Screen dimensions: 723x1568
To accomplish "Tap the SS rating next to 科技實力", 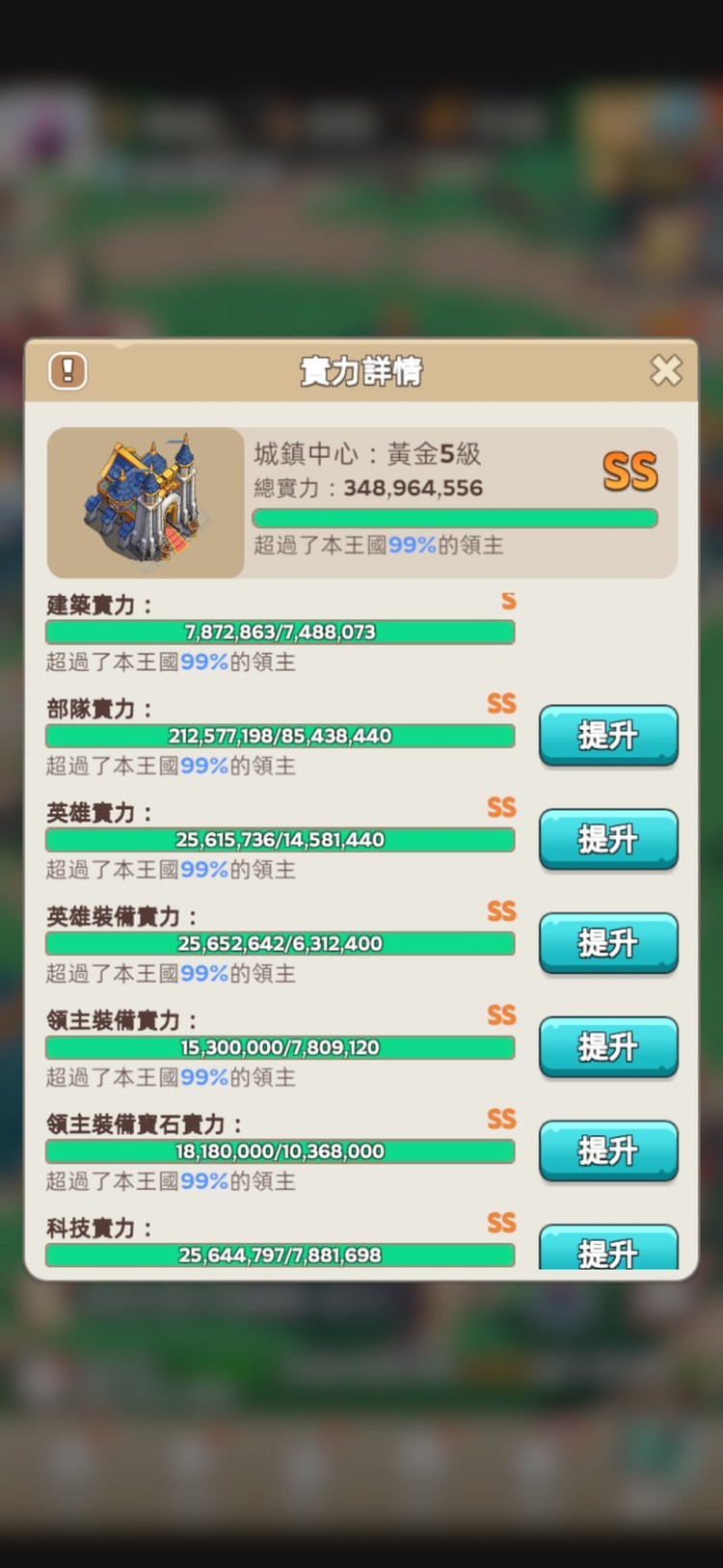I will coord(500,1223).
